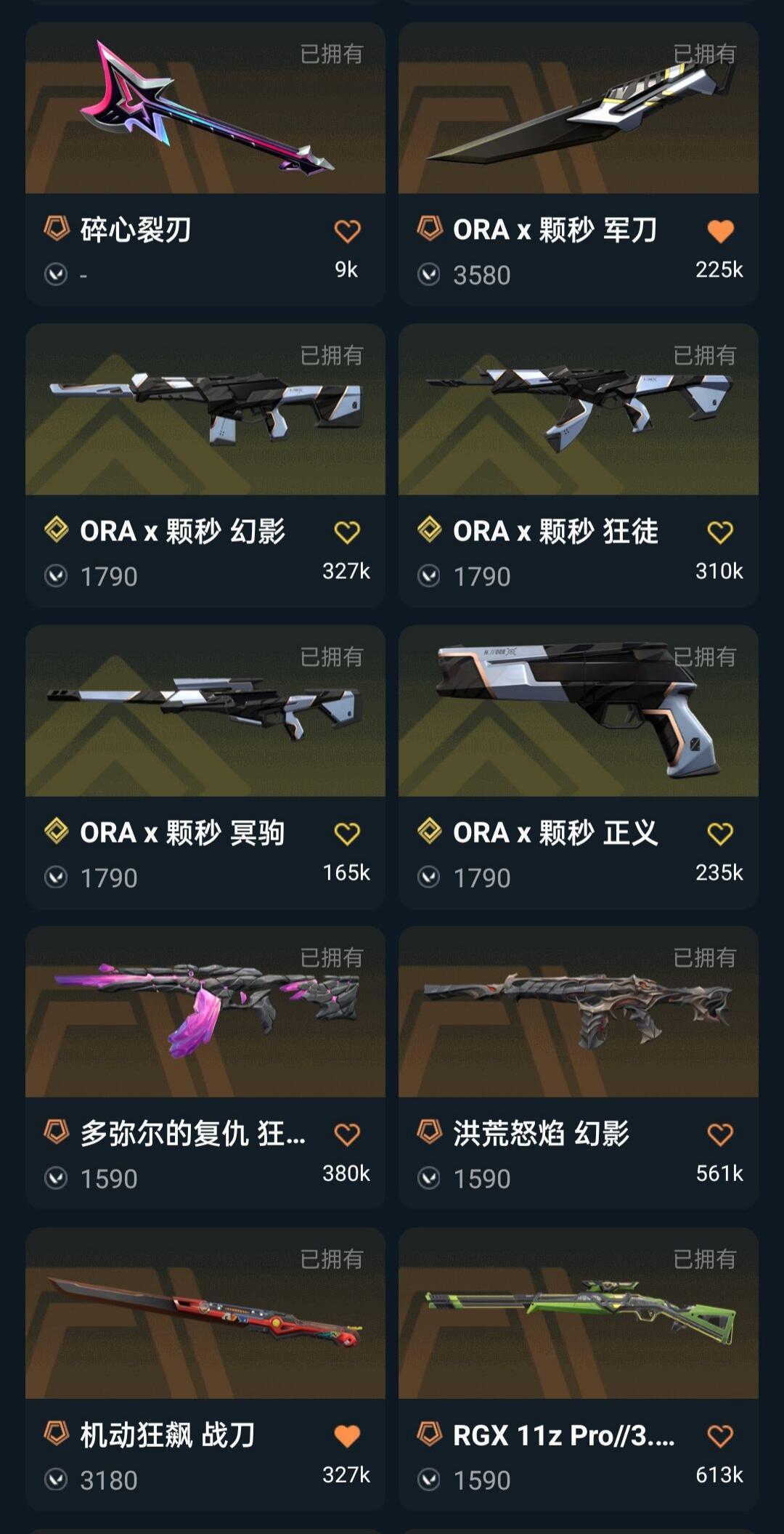Heart the 洪荒怒焰 幻影 skin

point(720,1135)
